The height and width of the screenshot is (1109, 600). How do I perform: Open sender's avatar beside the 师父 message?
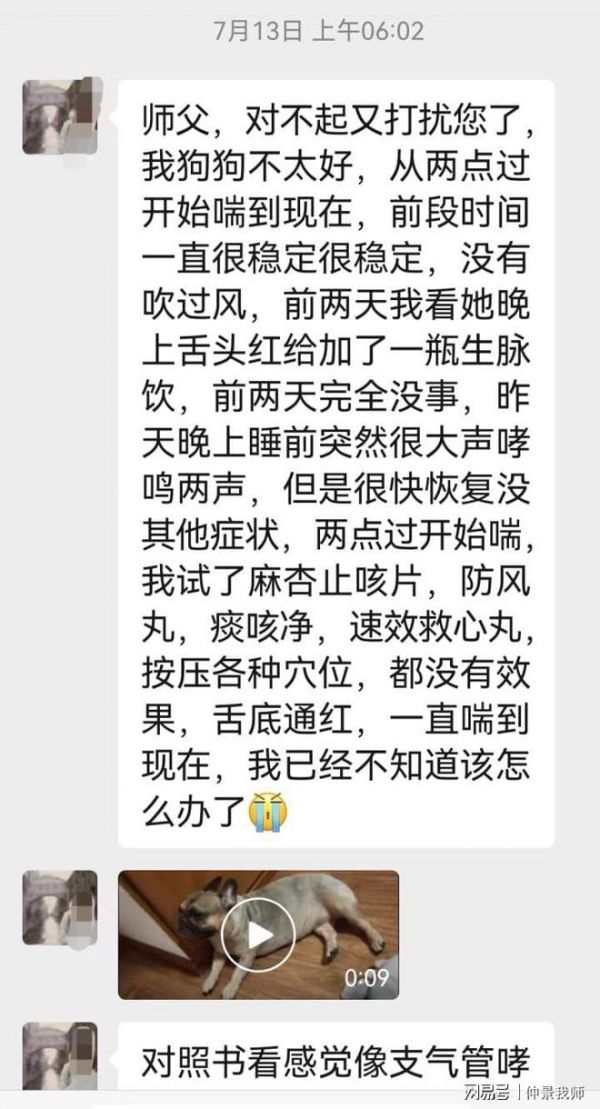[x=60, y=117]
